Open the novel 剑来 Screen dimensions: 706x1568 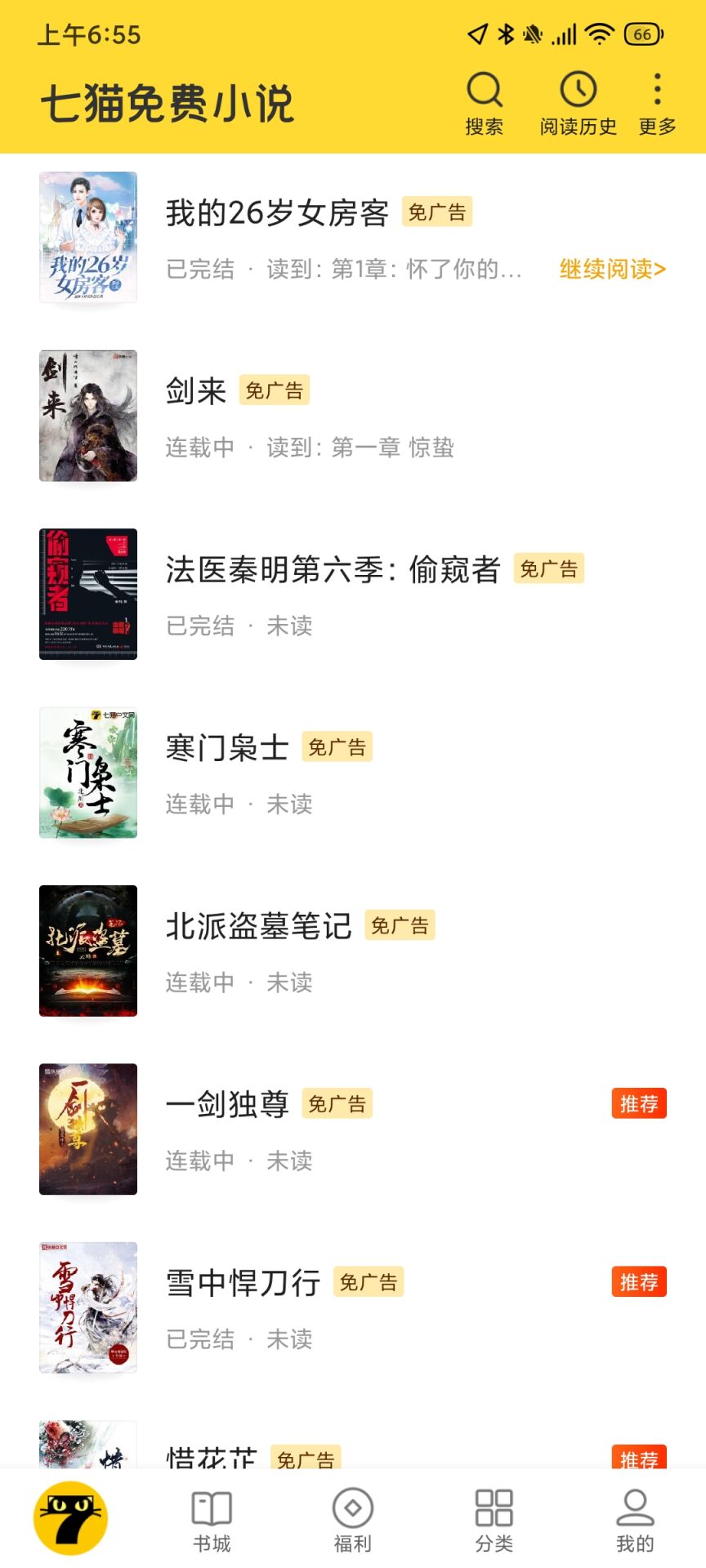(196, 391)
